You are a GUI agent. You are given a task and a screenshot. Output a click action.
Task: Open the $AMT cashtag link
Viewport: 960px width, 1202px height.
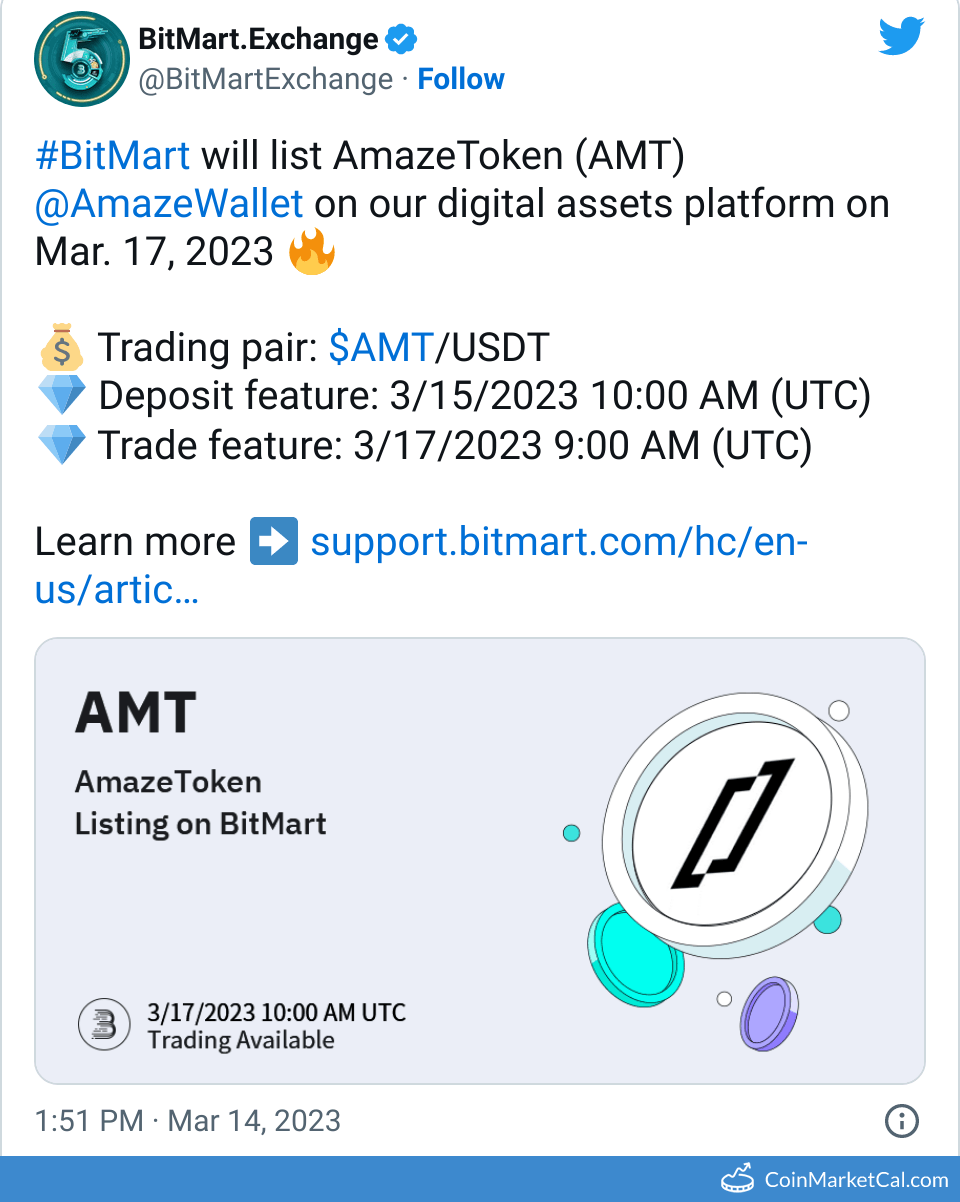pyautogui.click(x=381, y=347)
